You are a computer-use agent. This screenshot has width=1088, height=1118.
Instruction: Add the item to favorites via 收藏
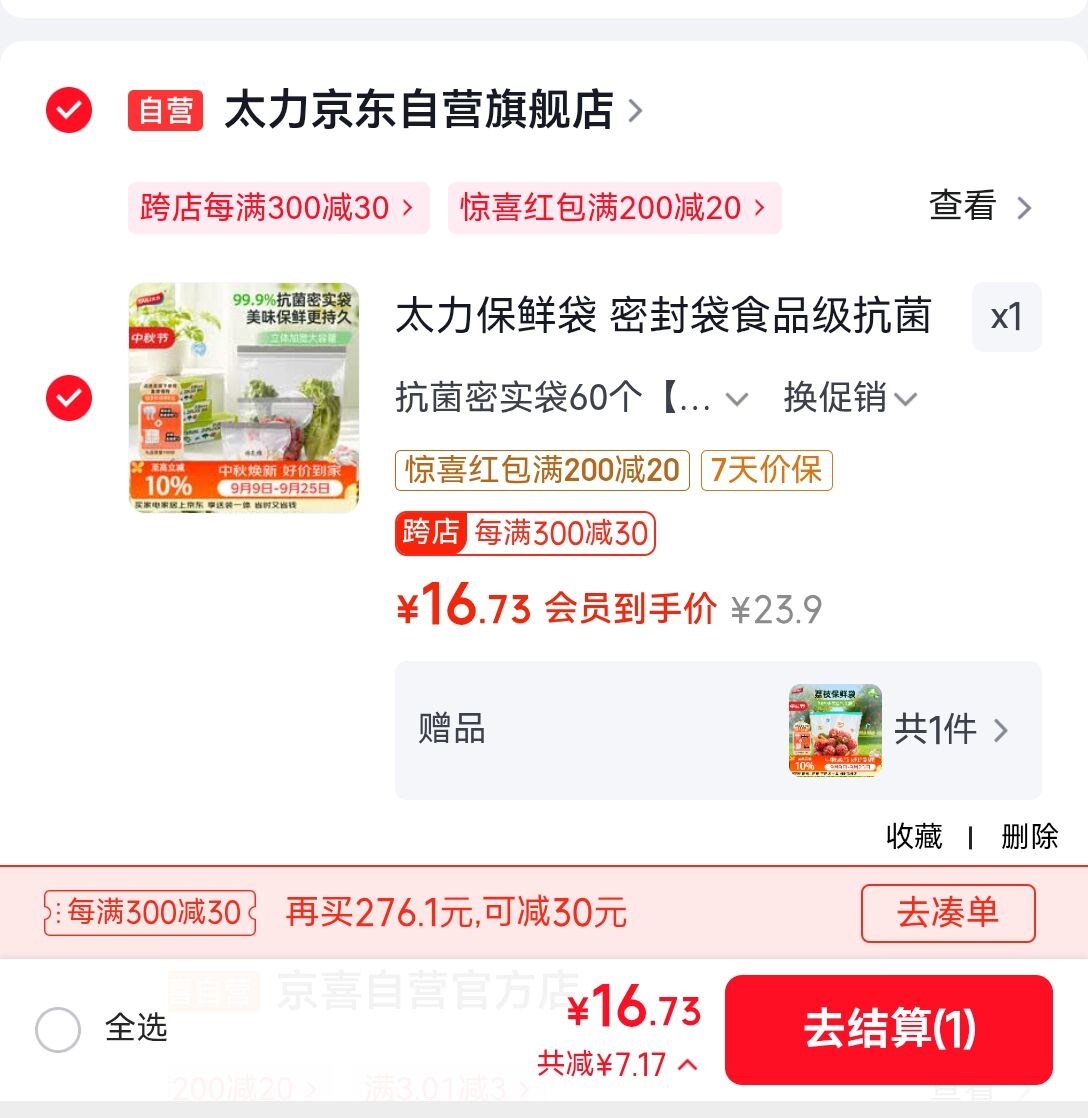coord(914,836)
